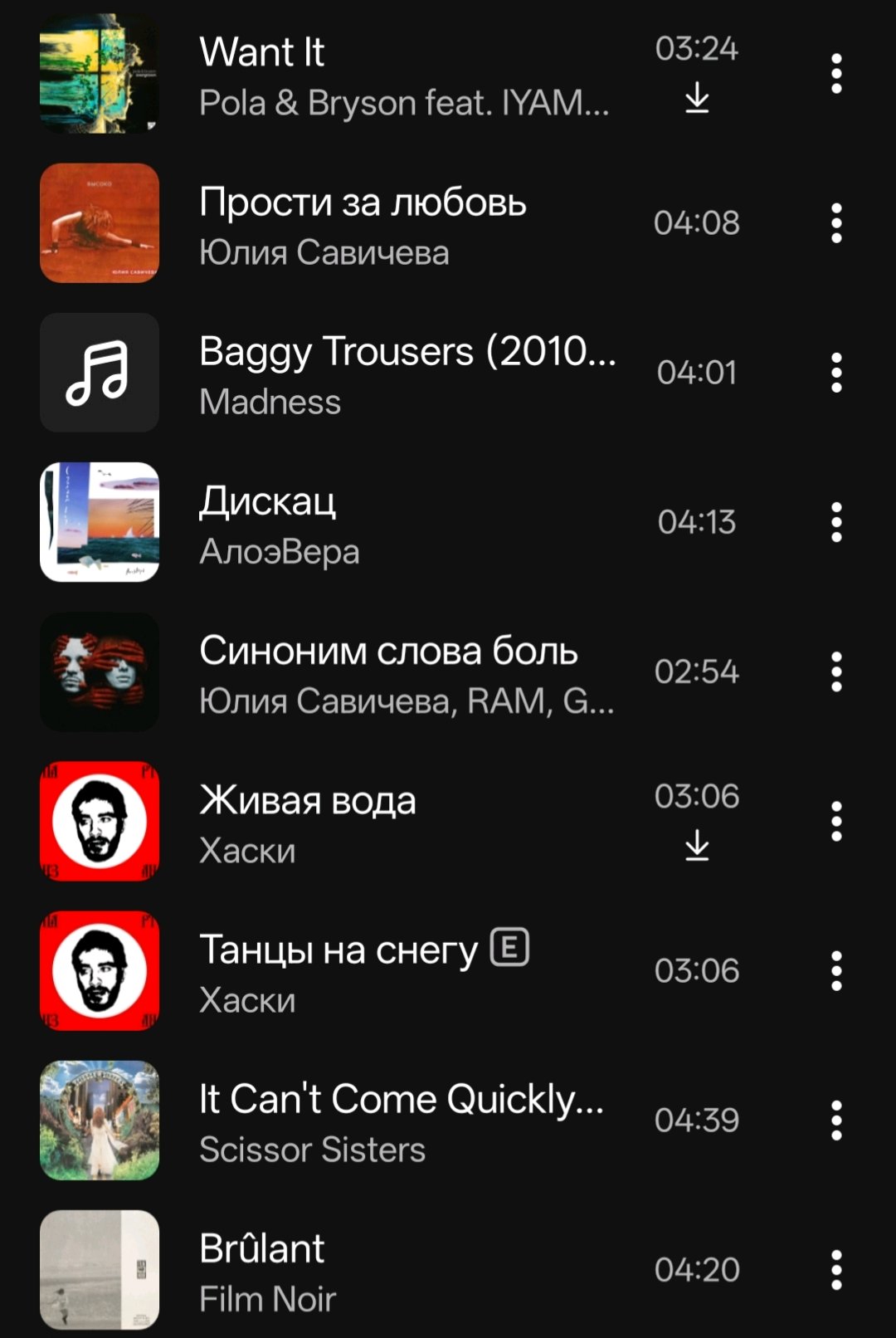Show more options for Танцы на снегу
The width and height of the screenshot is (896, 1338).
pos(836,970)
